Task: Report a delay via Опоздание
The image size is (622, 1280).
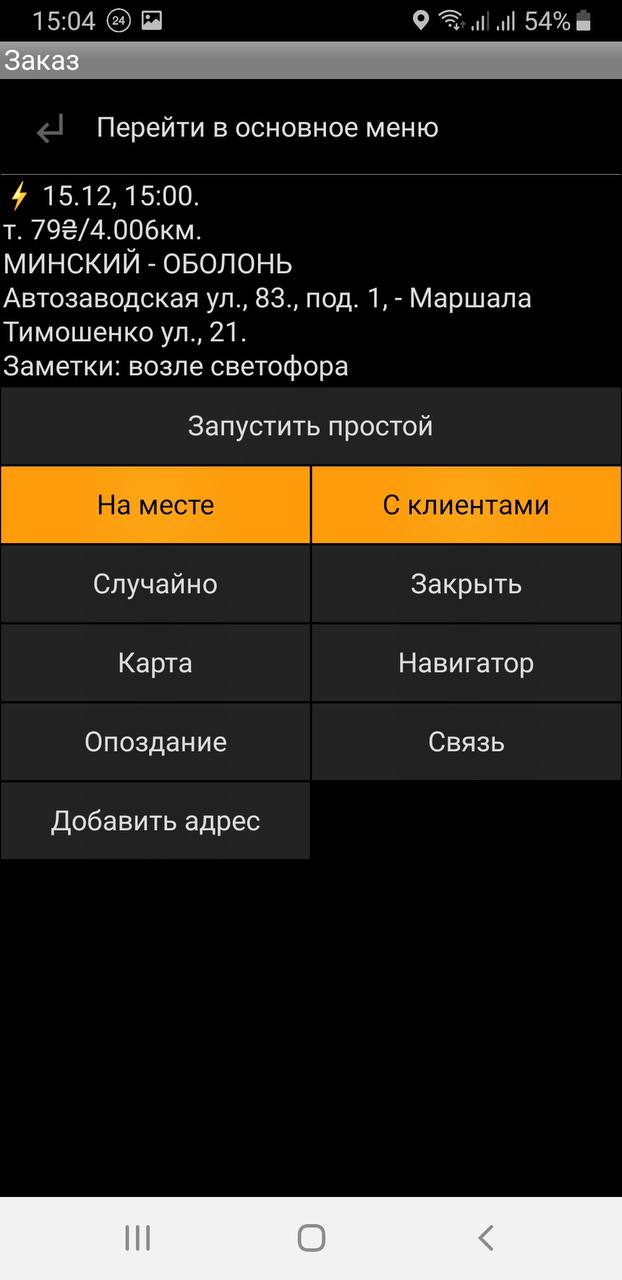Action: pos(155,742)
